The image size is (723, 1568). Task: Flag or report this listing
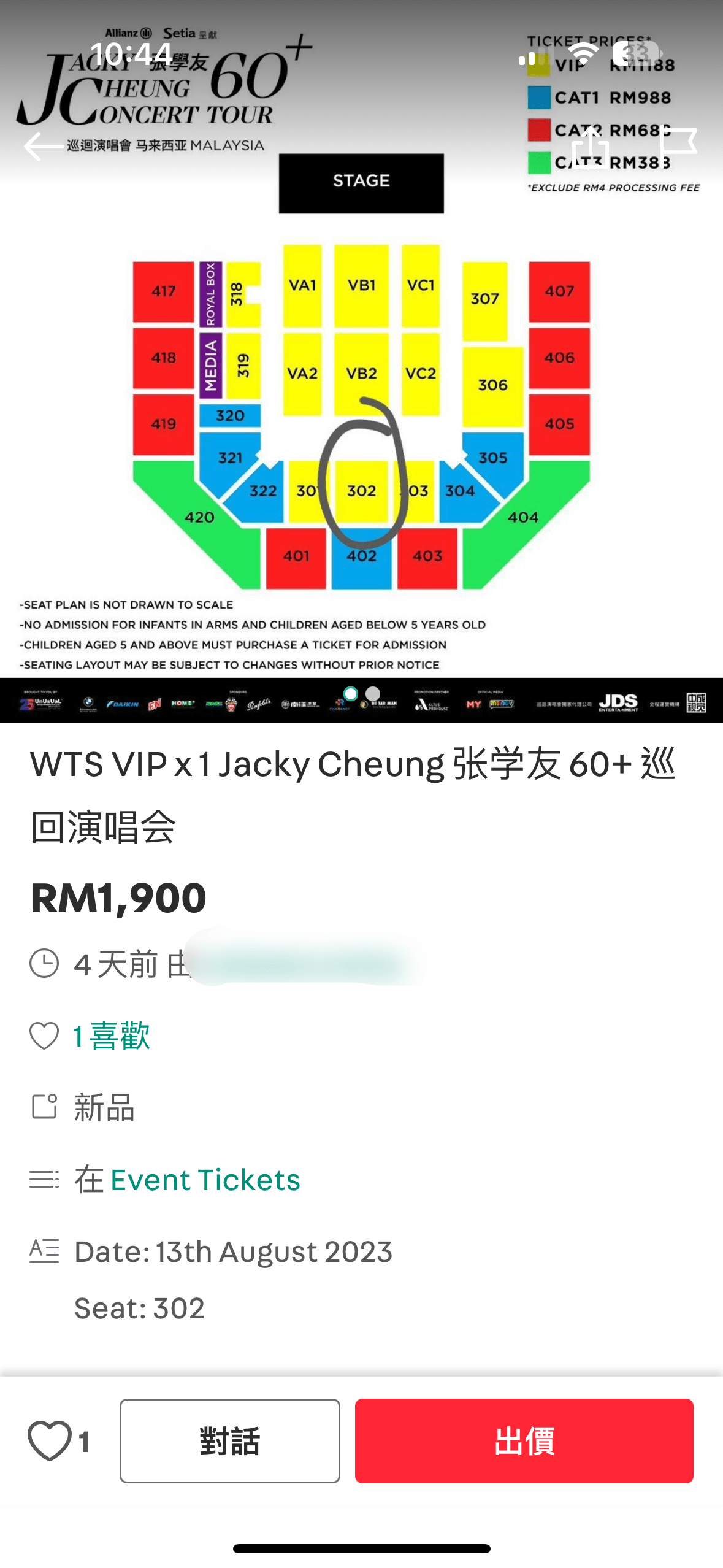pyautogui.click(x=679, y=142)
